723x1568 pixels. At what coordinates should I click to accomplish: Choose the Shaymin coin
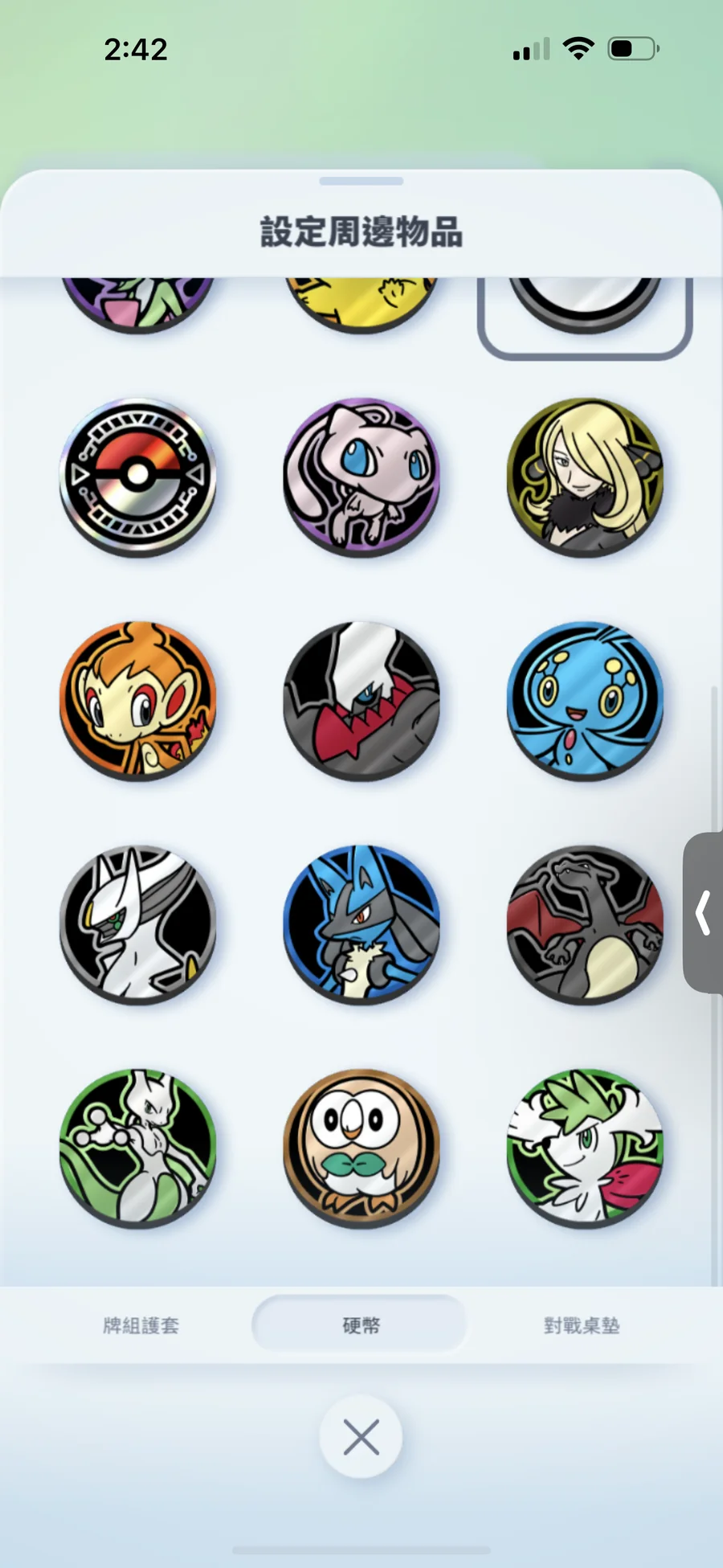click(585, 1147)
